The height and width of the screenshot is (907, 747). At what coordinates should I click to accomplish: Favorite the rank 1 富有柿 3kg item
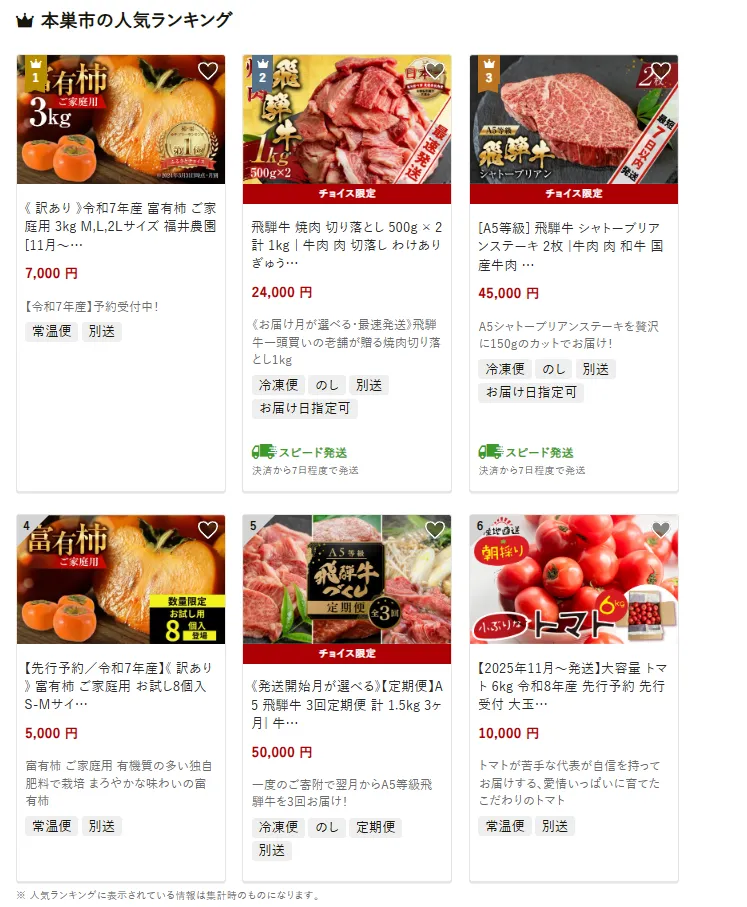coord(208,71)
